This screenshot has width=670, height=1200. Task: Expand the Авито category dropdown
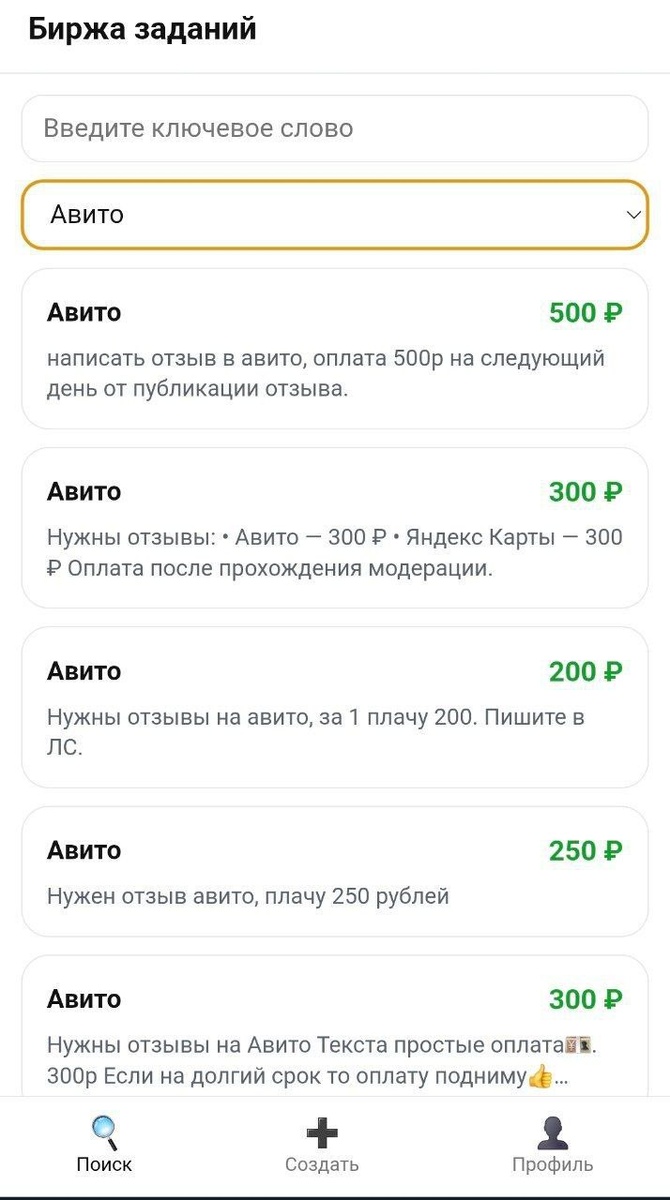click(x=334, y=215)
